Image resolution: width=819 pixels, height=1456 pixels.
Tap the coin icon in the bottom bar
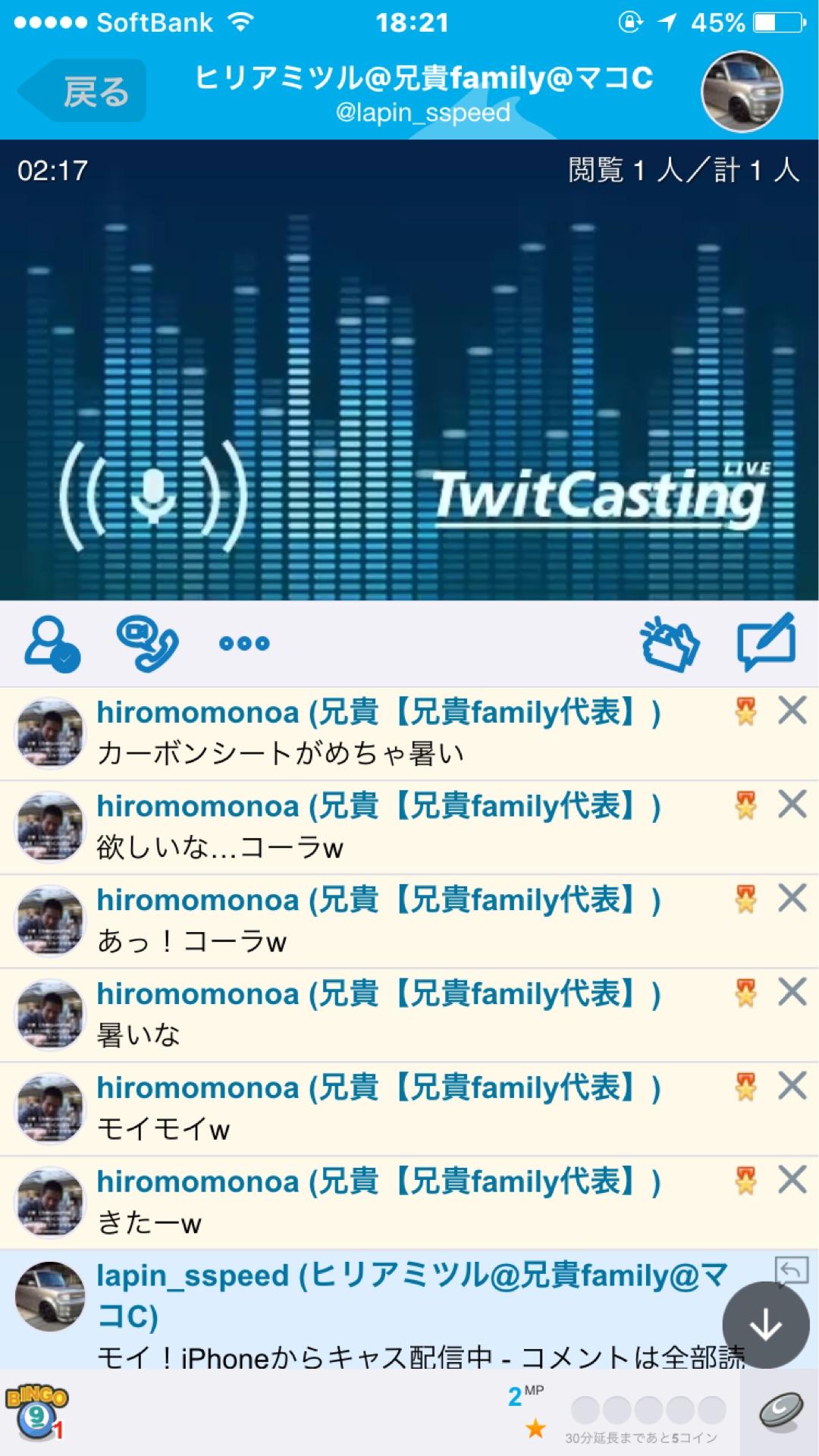781,1412
